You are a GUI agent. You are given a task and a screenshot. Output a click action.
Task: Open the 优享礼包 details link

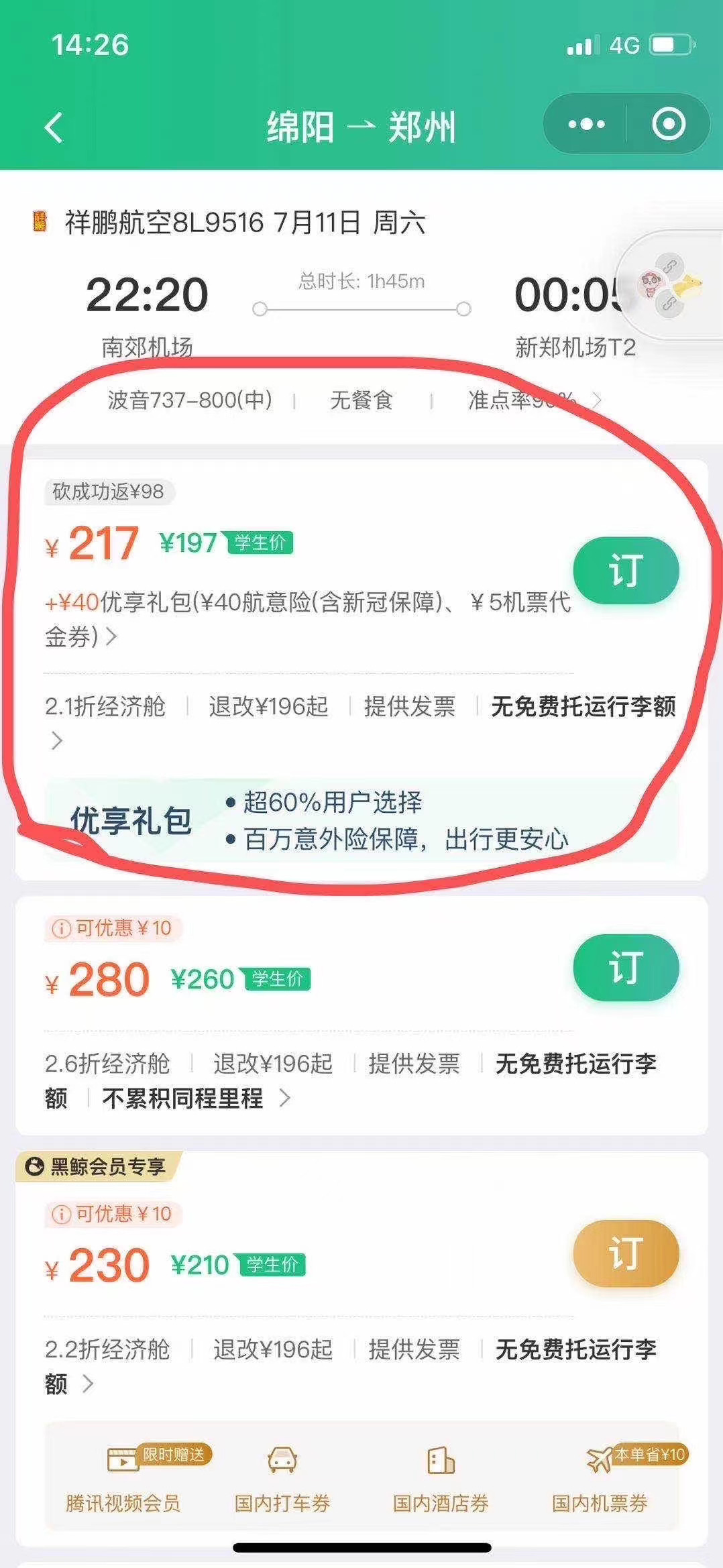pyautogui.click(x=308, y=619)
